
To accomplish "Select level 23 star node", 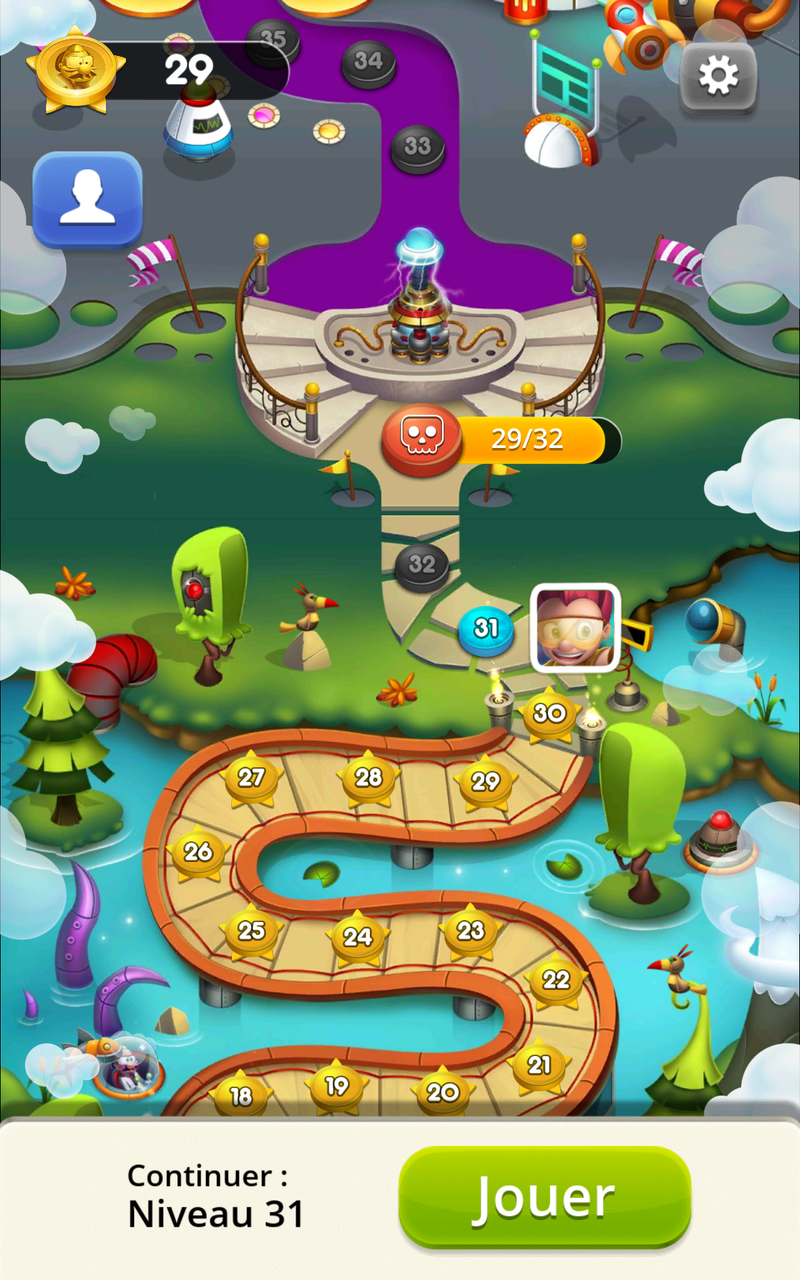I will point(470,931).
